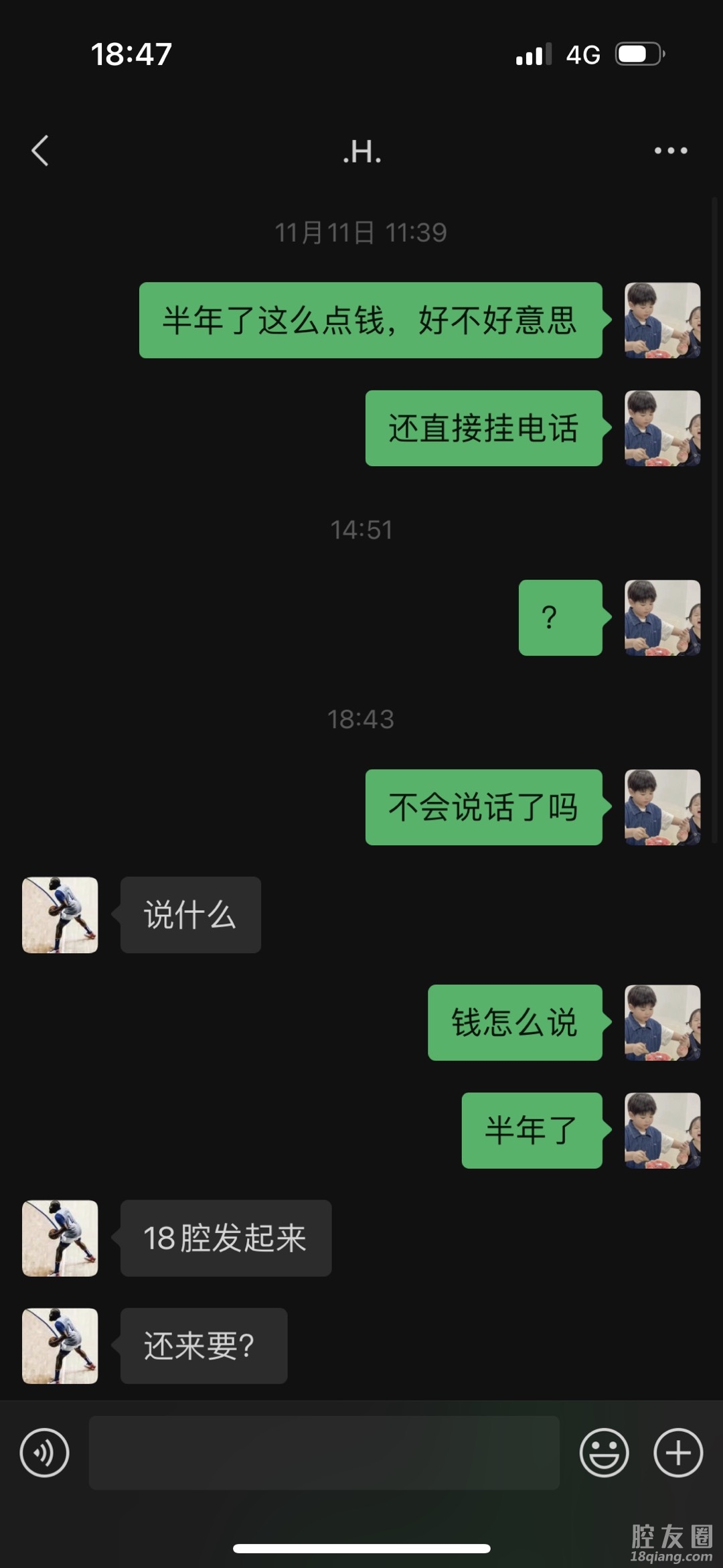Open the plus attachments menu

(678, 1453)
